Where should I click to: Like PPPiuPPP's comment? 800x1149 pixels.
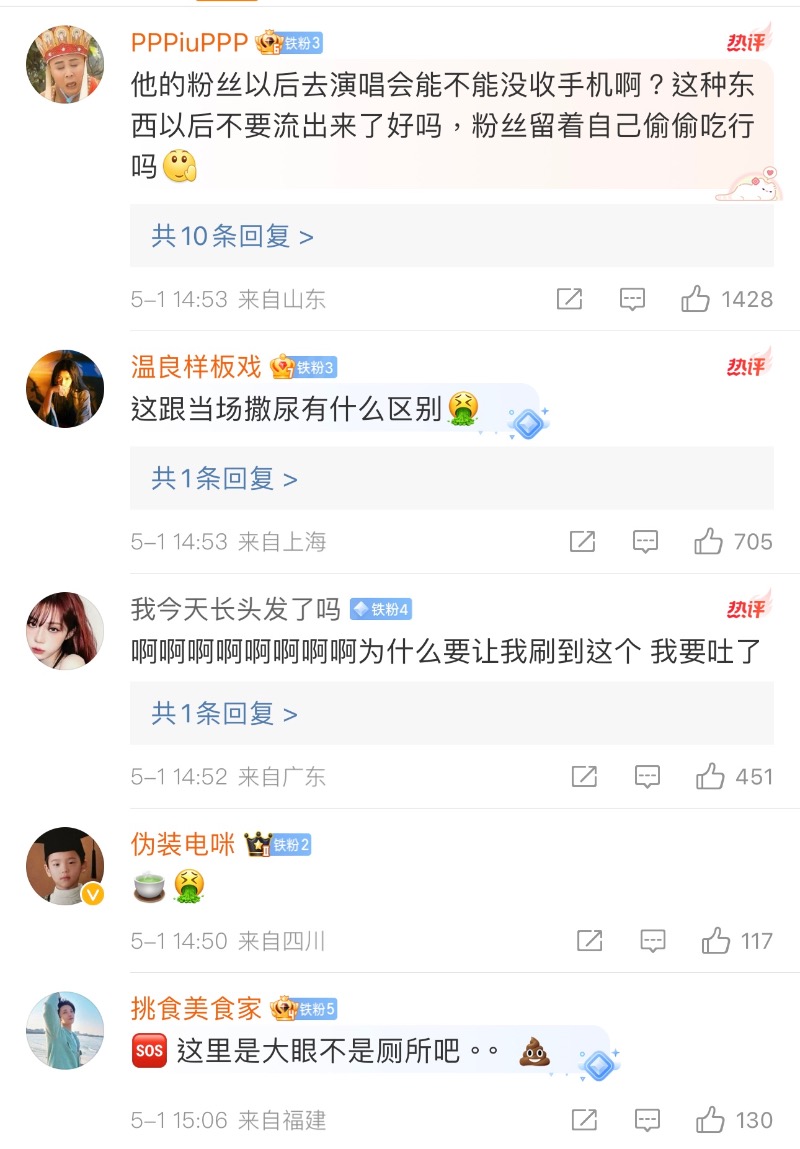(x=696, y=299)
